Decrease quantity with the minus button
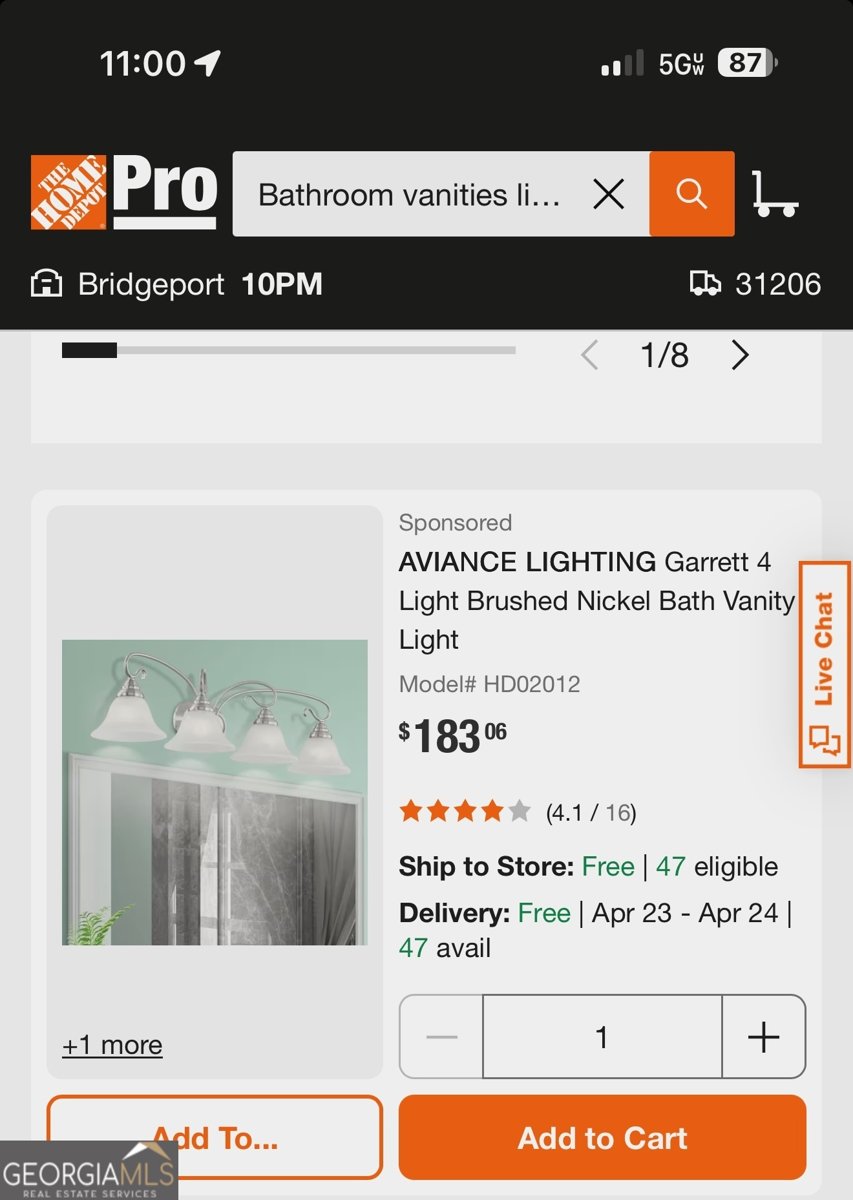The width and height of the screenshot is (853, 1200). click(441, 1037)
